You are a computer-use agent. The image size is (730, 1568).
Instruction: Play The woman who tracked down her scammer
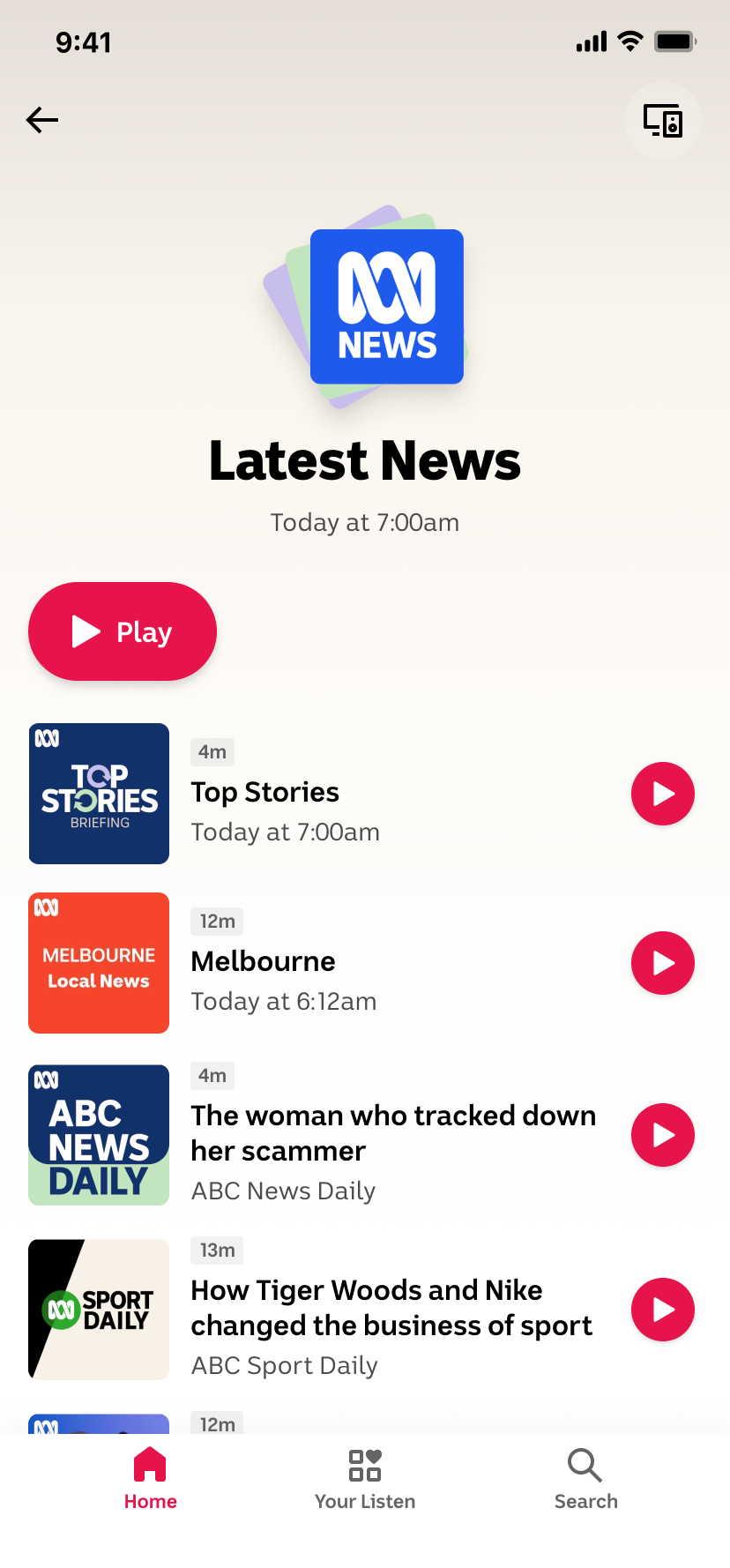pyautogui.click(x=663, y=1135)
